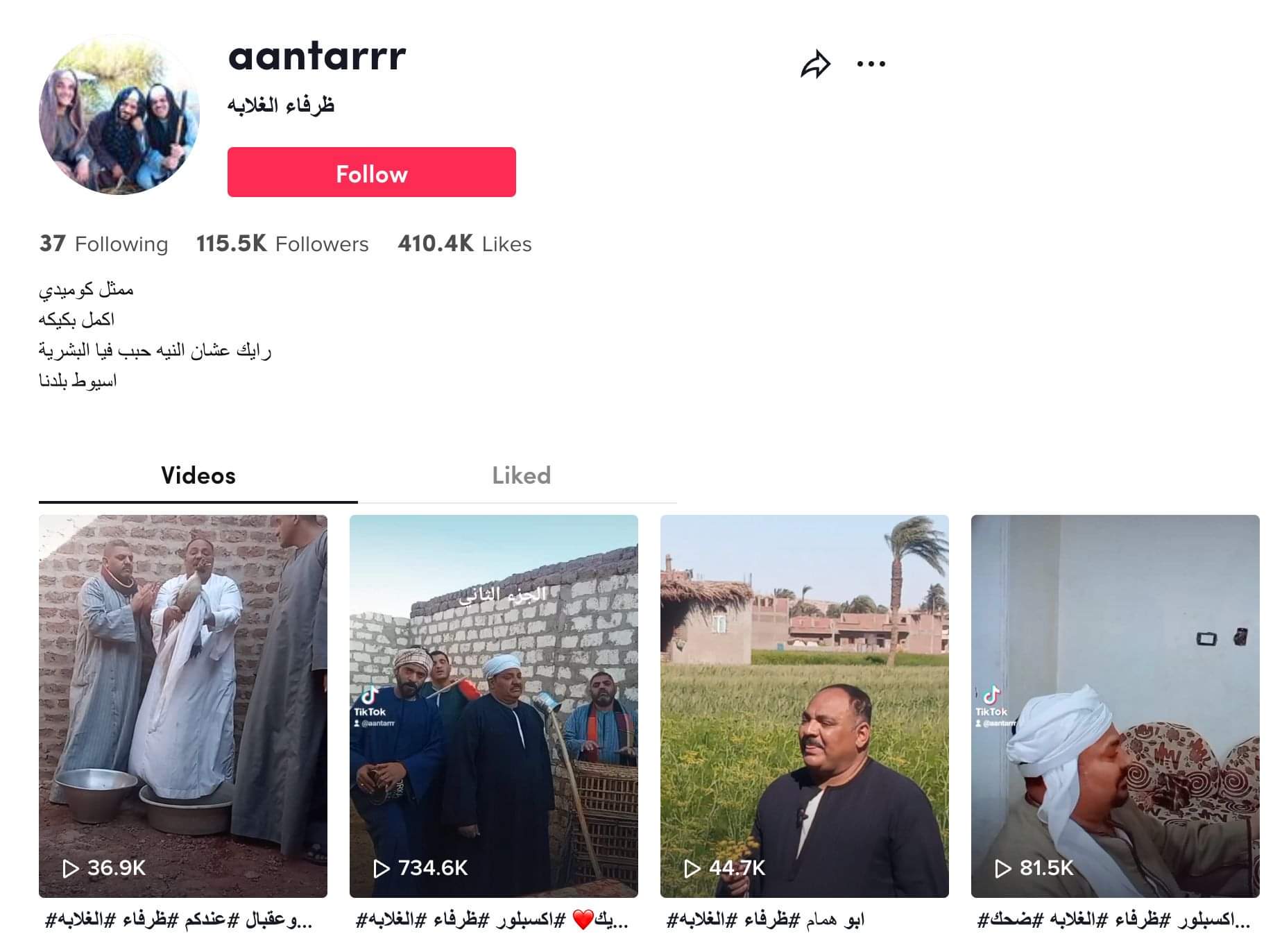This screenshot has height=952, width=1282.
Task: Select the Videos tab
Action: pos(198,475)
